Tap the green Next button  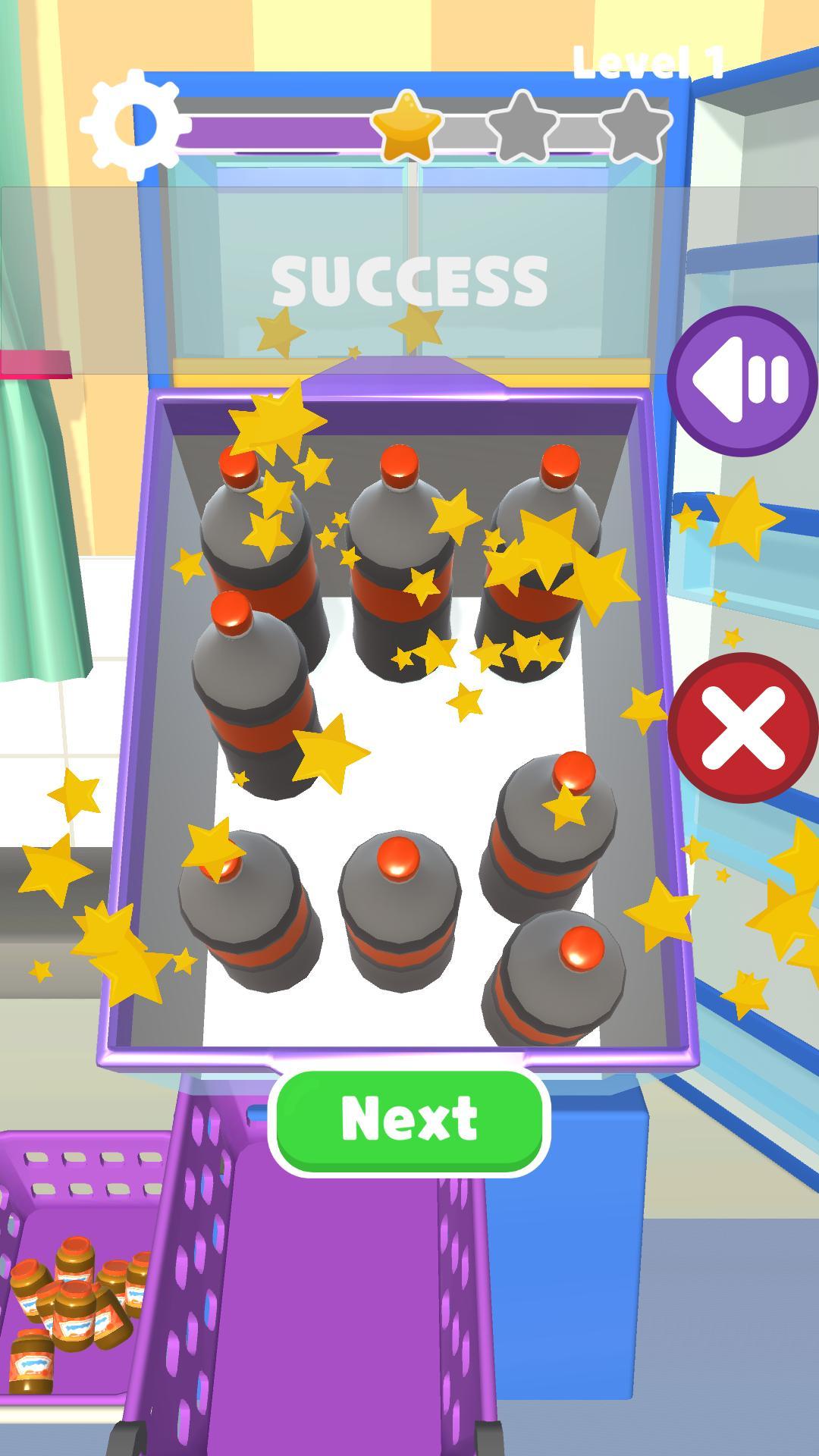pos(409,1121)
